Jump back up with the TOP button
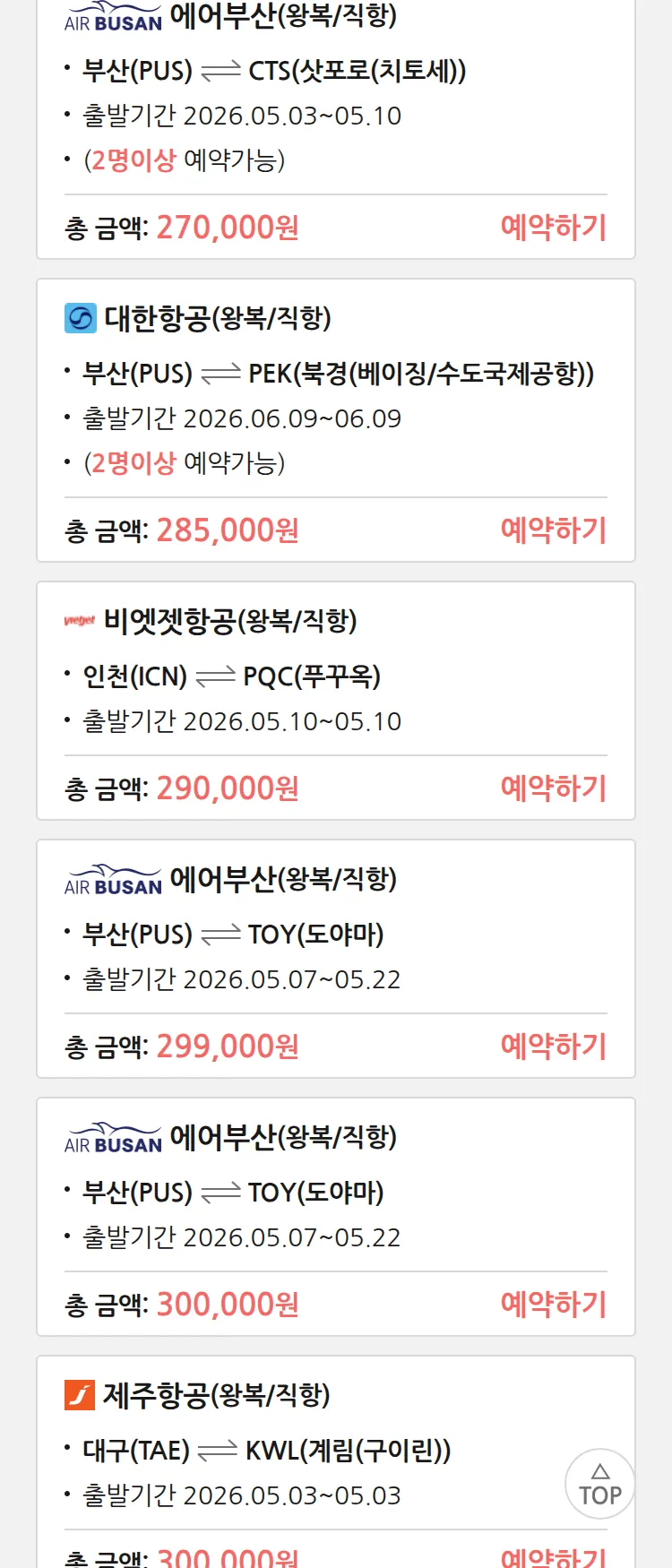Image resolution: width=672 pixels, height=1568 pixels. coord(599,1484)
